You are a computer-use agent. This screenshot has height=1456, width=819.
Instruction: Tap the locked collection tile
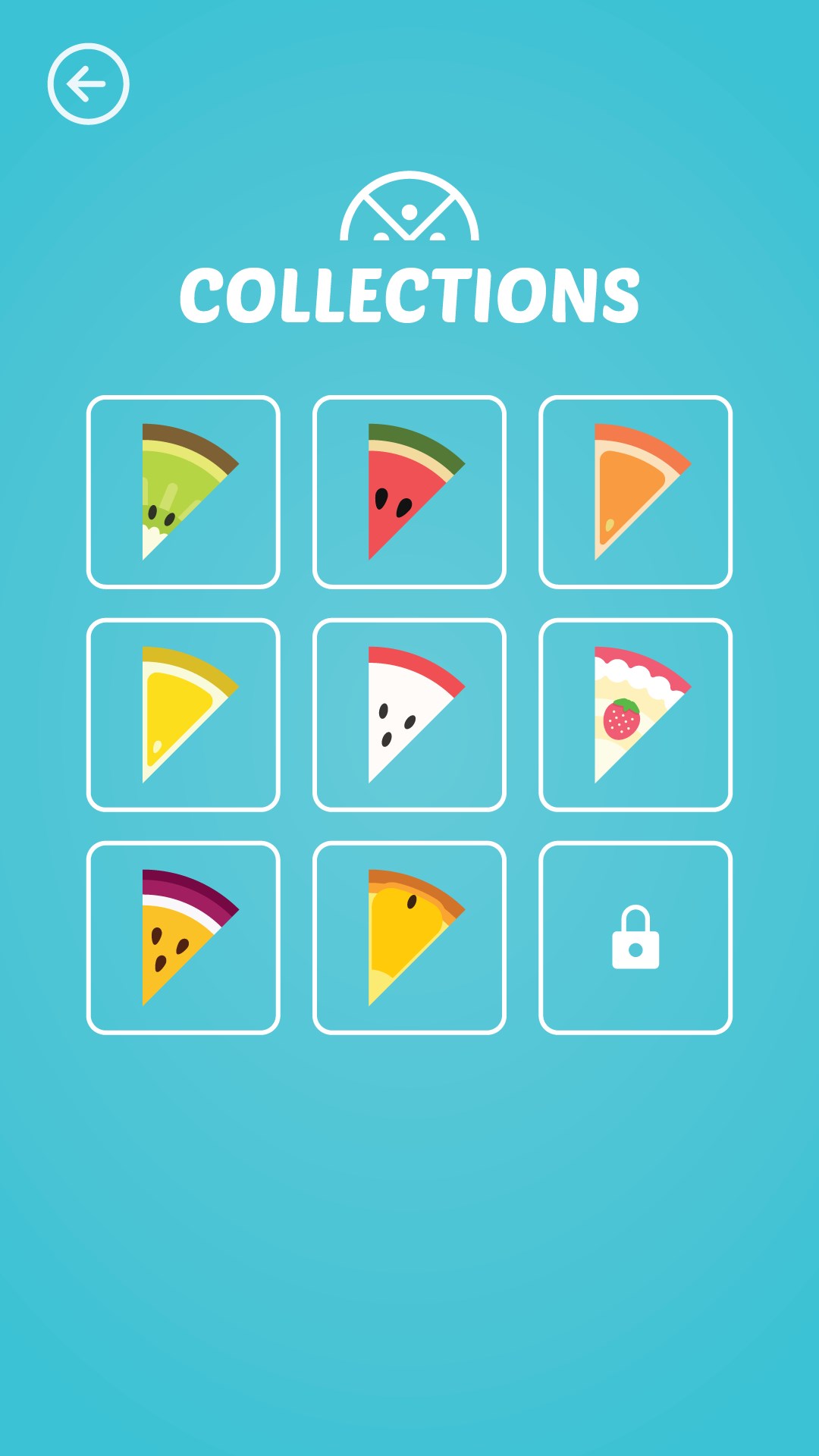pyautogui.click(x=635, y=937)
